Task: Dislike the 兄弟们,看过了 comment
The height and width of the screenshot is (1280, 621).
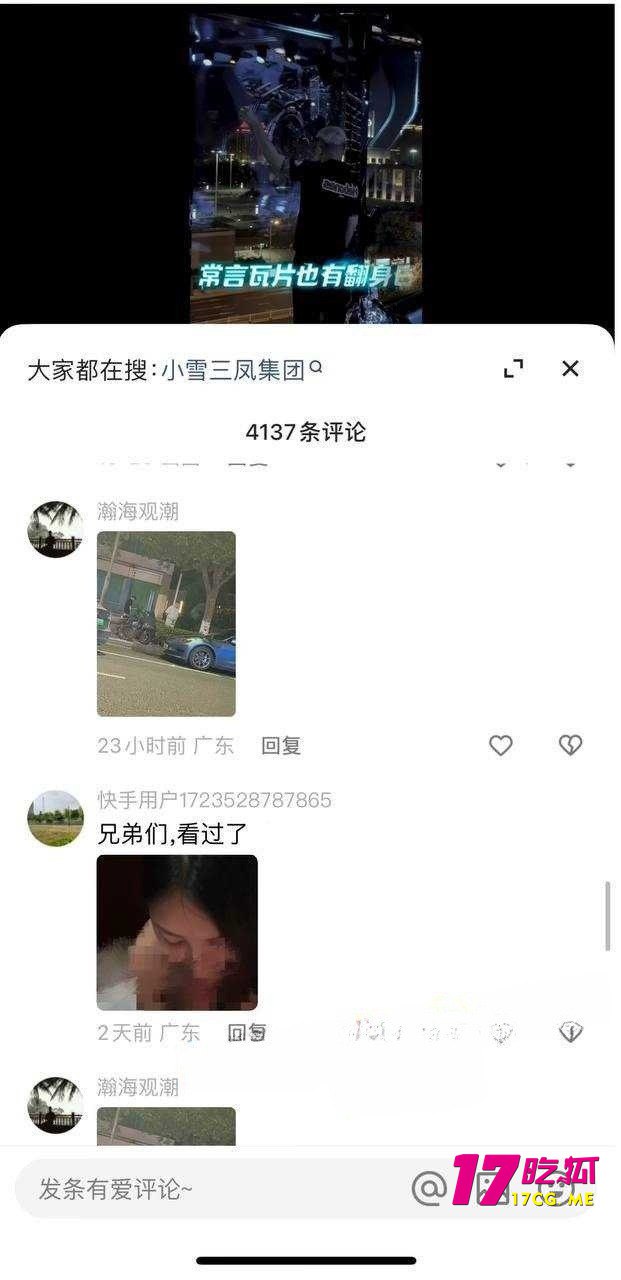Action: click(570, 1033)
